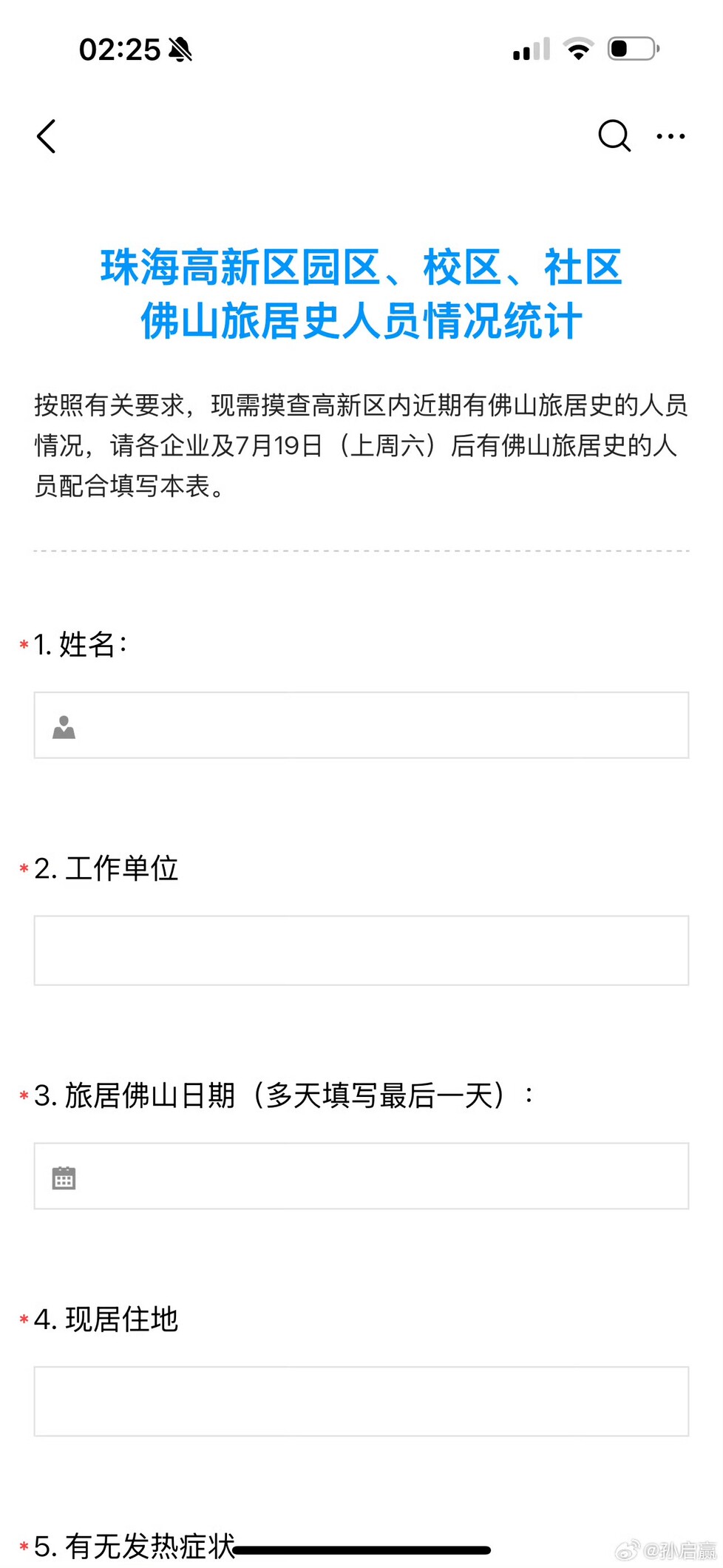Open the 旅居佛山日期 date picker field
723x1568 pixels.
tap(361, 1176)
